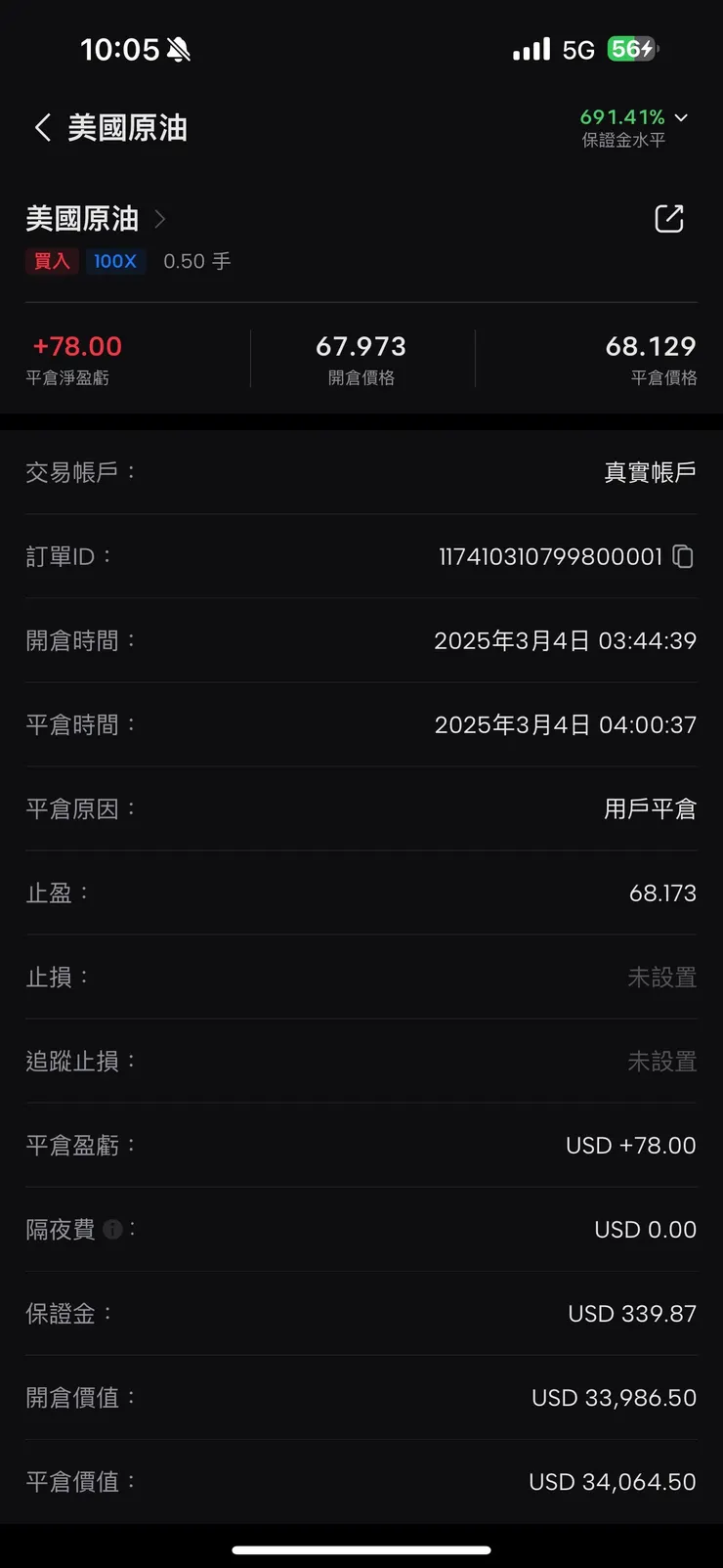Viewport: 723px width, 1568px height.
Task: Select the 真實帳戶 account label
Action: pos(649,472)
